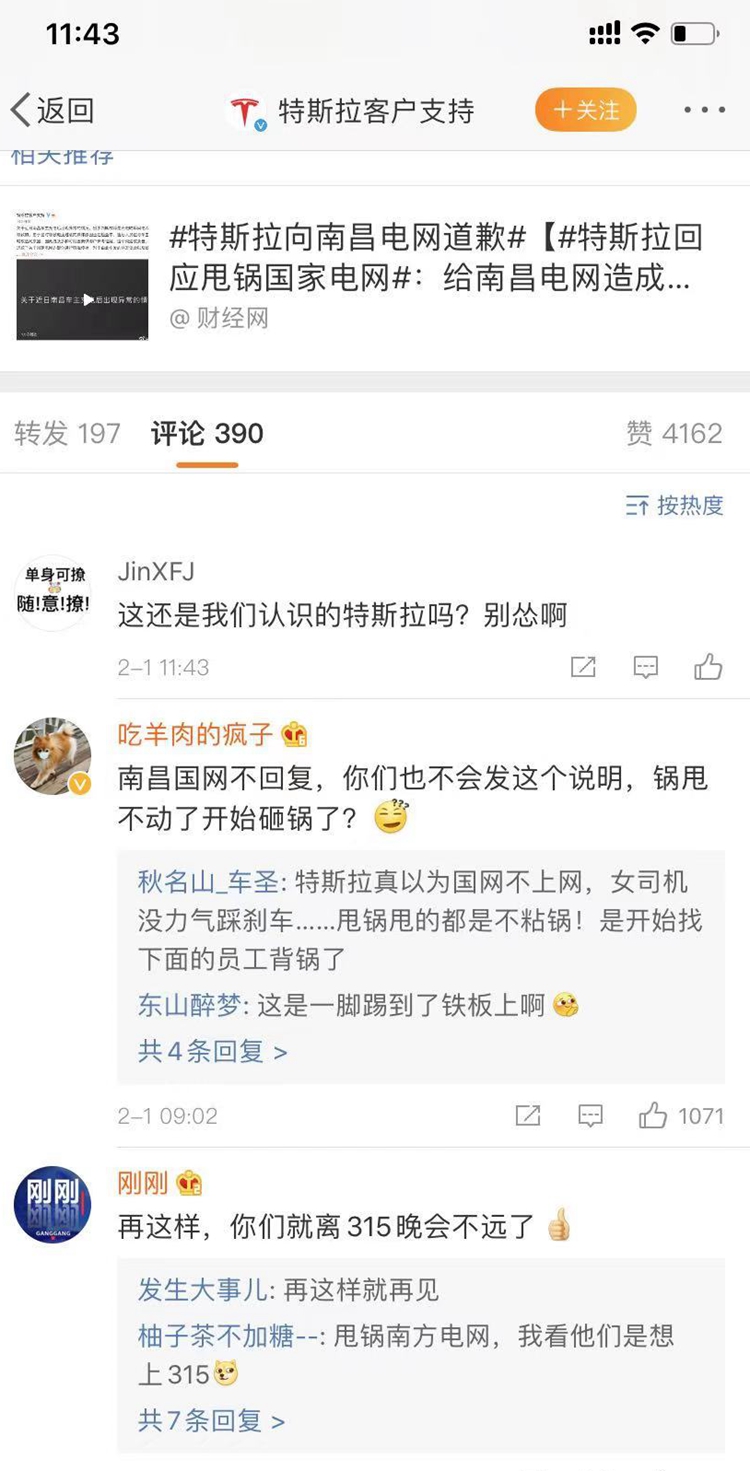Open 刚刚's profile avatar
The width and height of the screenshot is (750, 1471).
pyautogui.click(x=52, y=1204)
